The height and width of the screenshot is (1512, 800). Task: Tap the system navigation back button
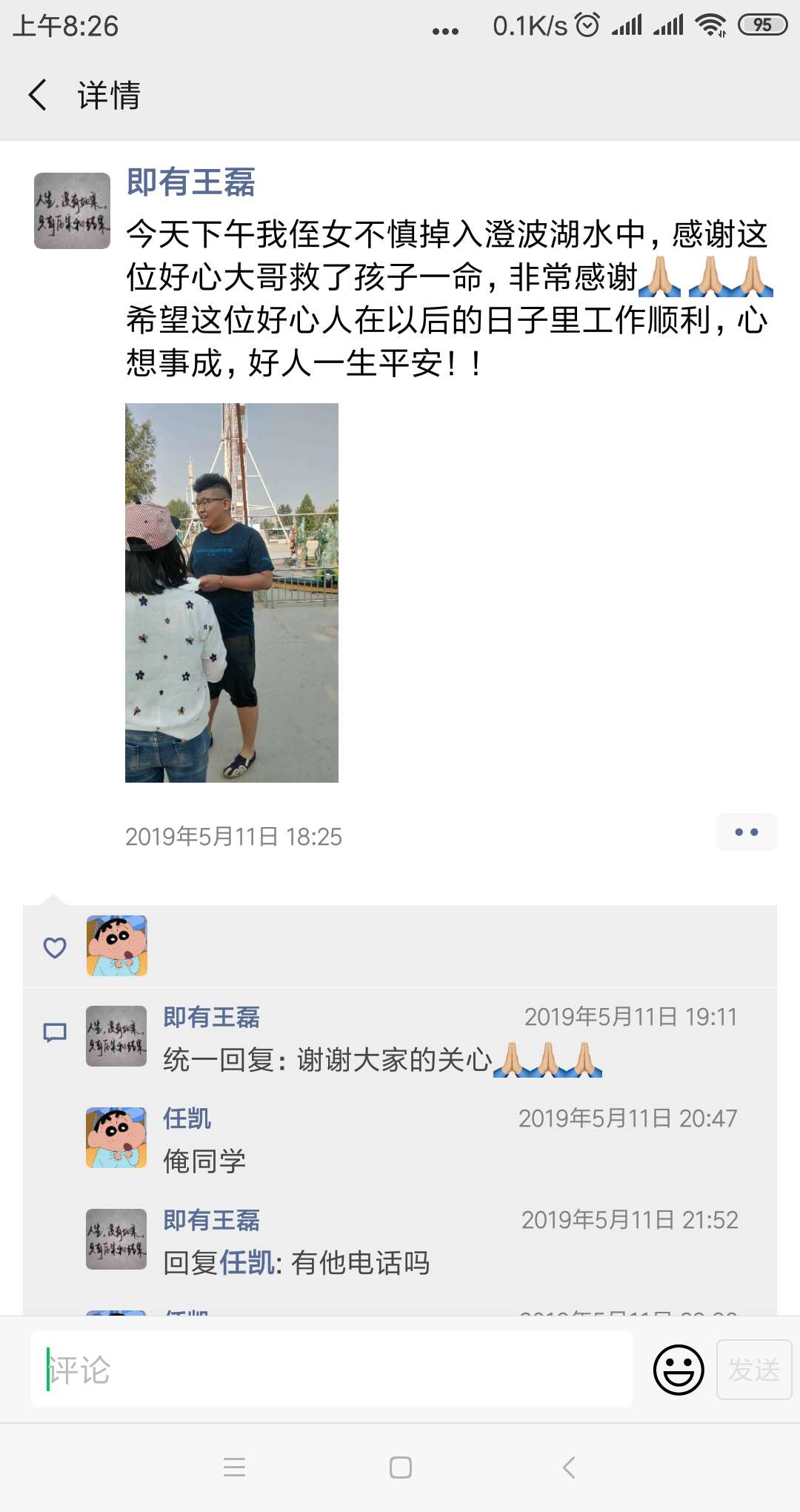[x=569, y=1468]
